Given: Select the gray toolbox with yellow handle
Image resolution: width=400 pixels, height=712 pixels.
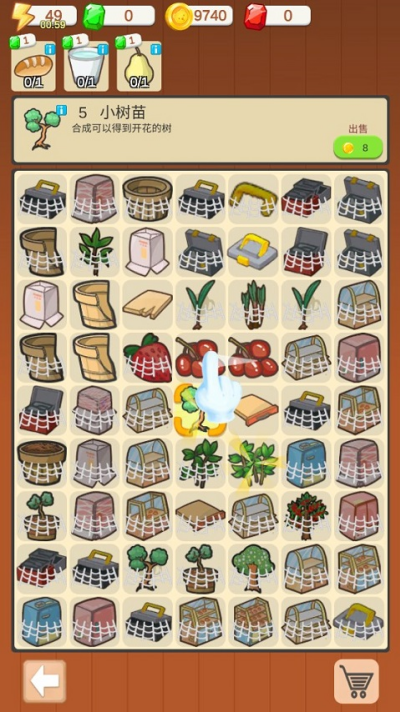Looking at the screenshot, I should pyautogui.click(x=254, y=252).
